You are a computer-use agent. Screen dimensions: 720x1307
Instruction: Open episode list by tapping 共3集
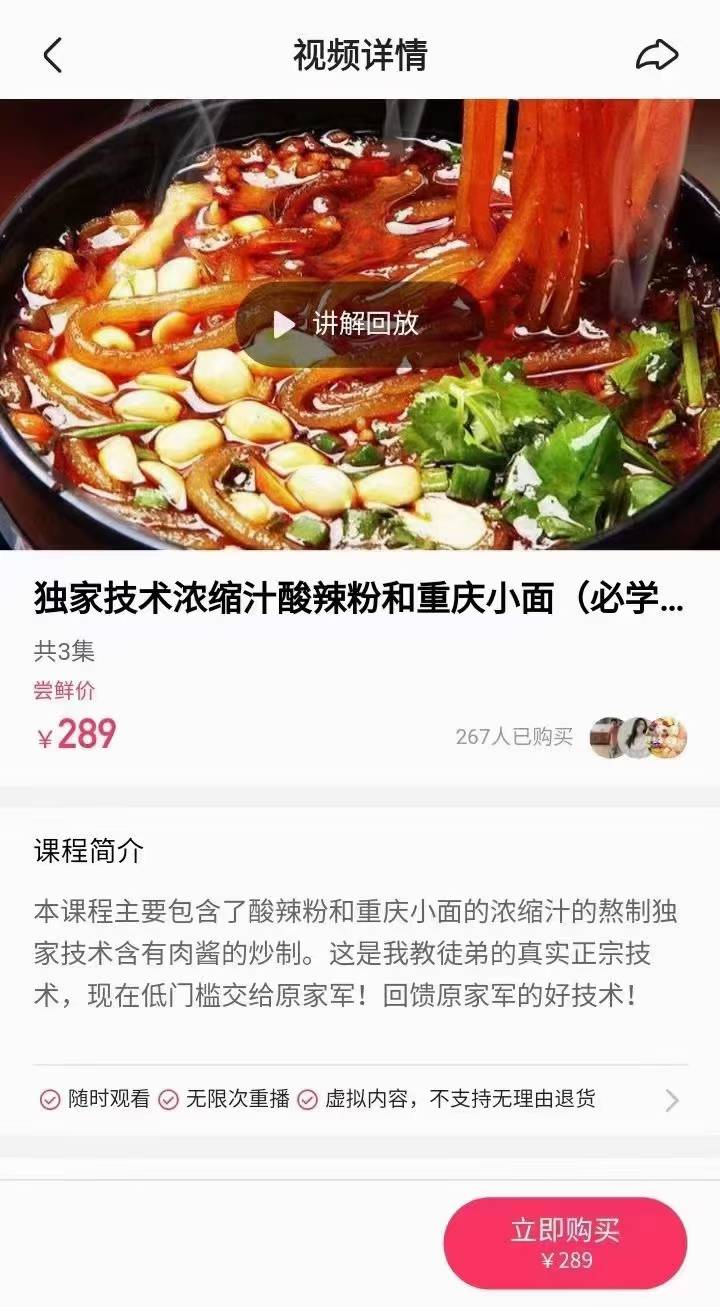[53, 650]
